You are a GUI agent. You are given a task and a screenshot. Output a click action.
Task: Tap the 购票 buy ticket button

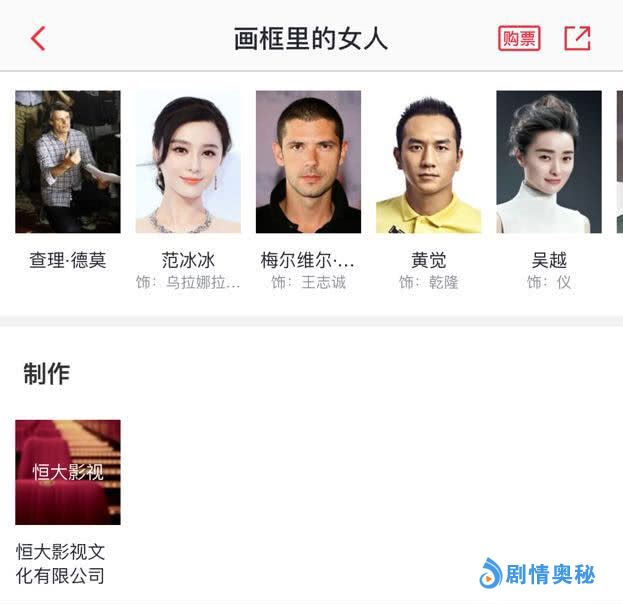coord(518,39)
